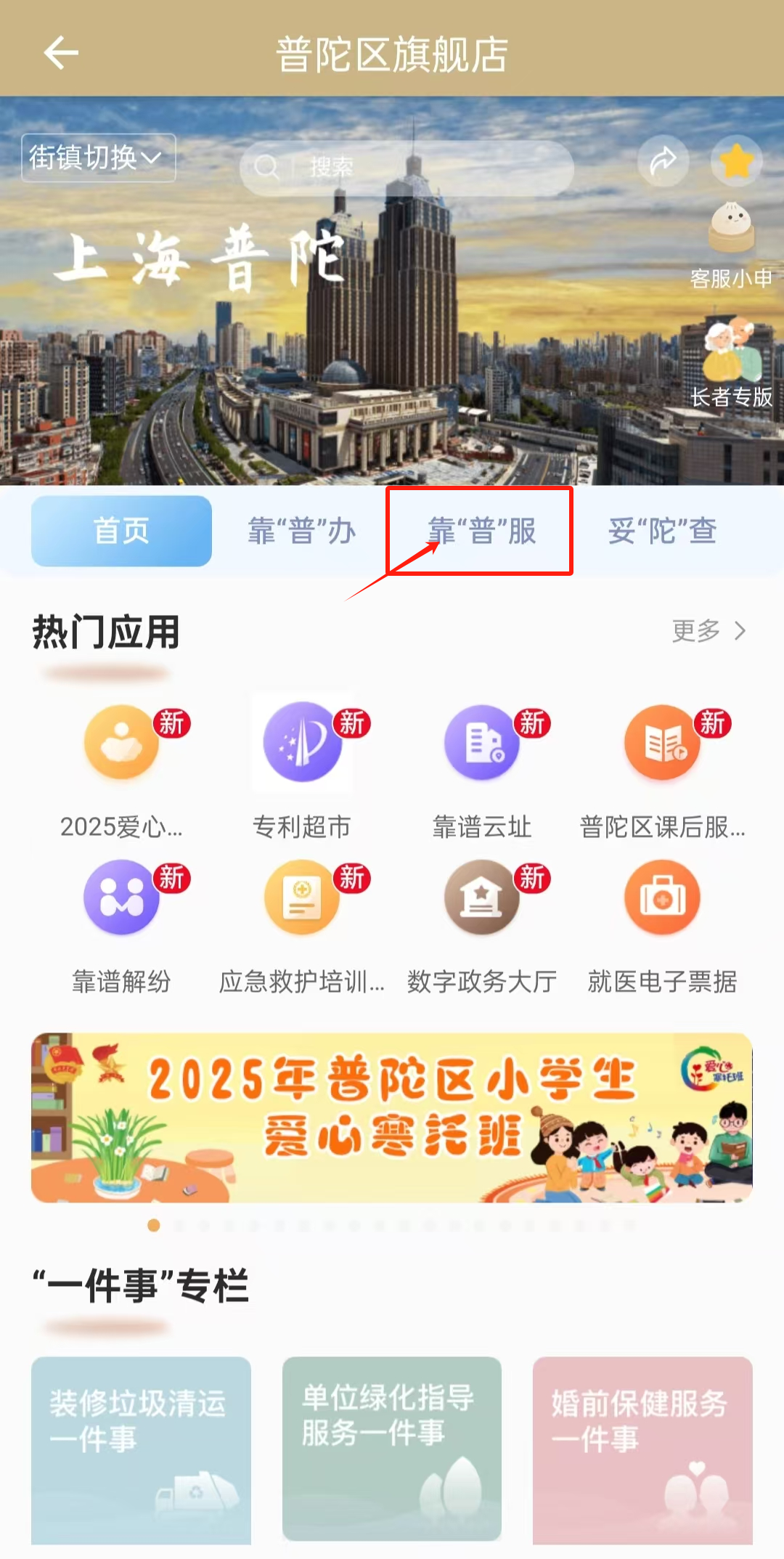Share this page via the arrow icon
784x1559 pixels.
(x=663, y=160)
